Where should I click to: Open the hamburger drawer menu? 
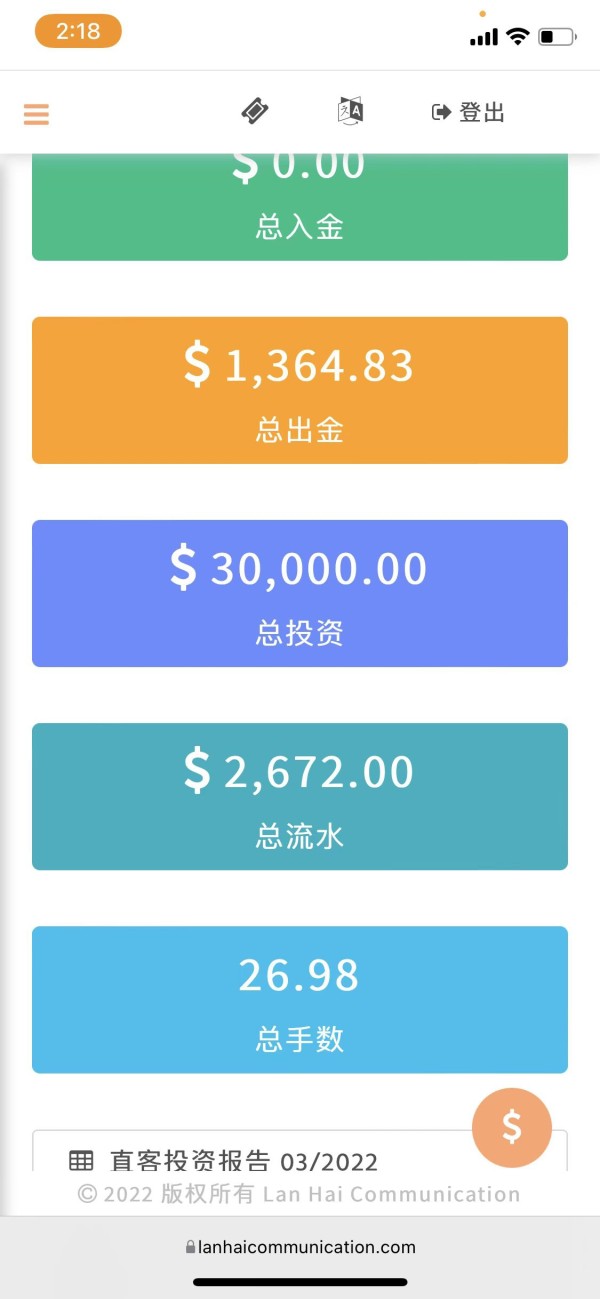point(36,114)
